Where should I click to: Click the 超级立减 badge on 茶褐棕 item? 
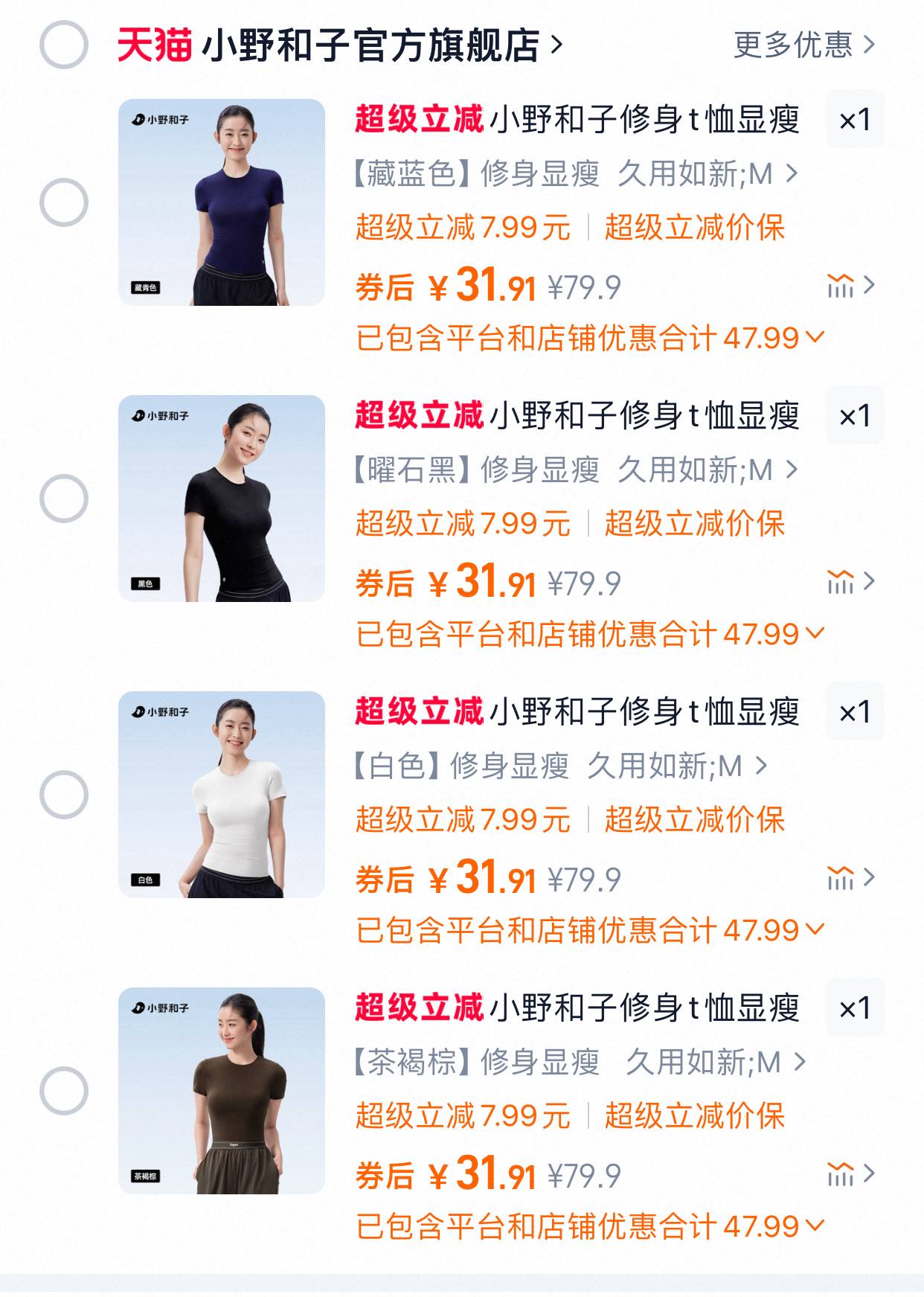pyautogui.click(x=419, y=1011)
